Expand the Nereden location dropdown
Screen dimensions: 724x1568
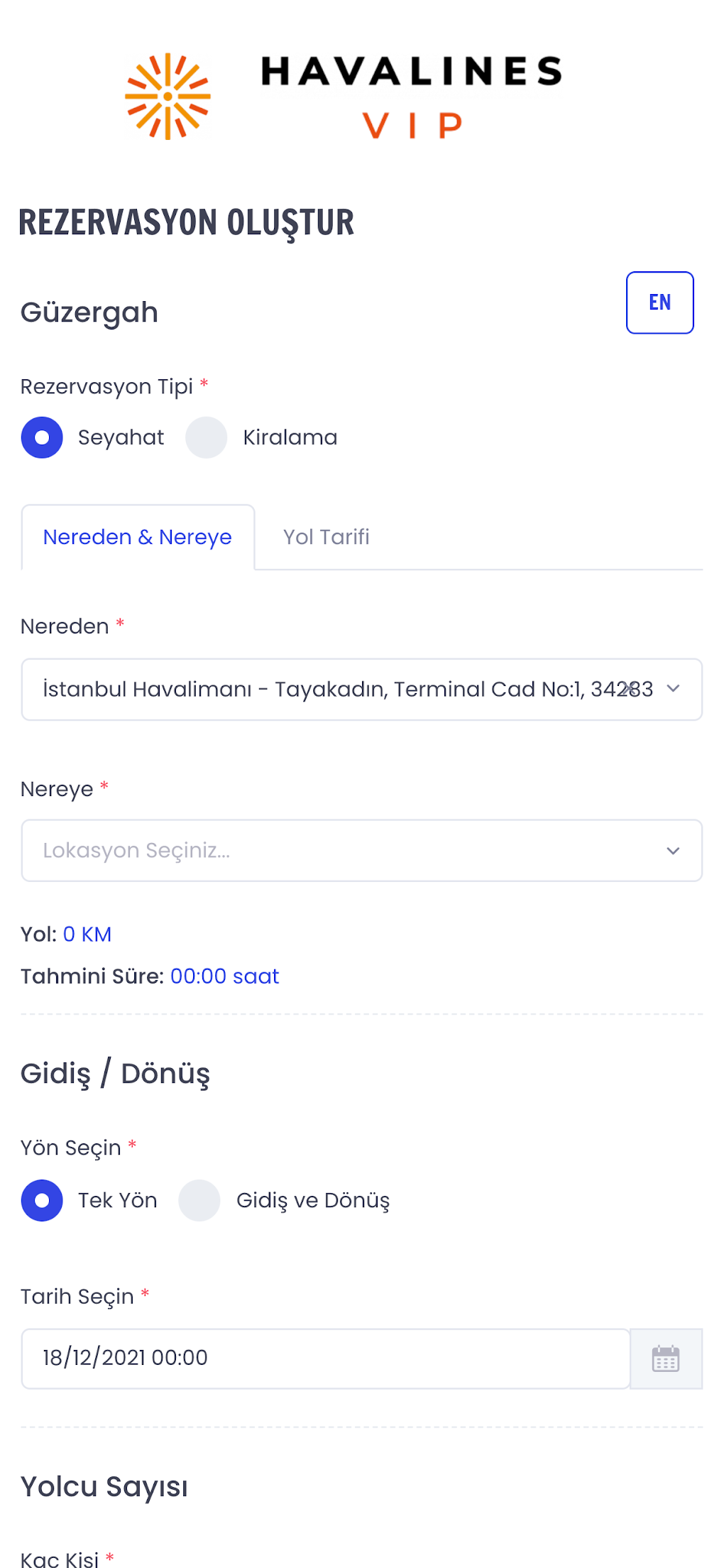pyautogui.click(x=674, y=689)
